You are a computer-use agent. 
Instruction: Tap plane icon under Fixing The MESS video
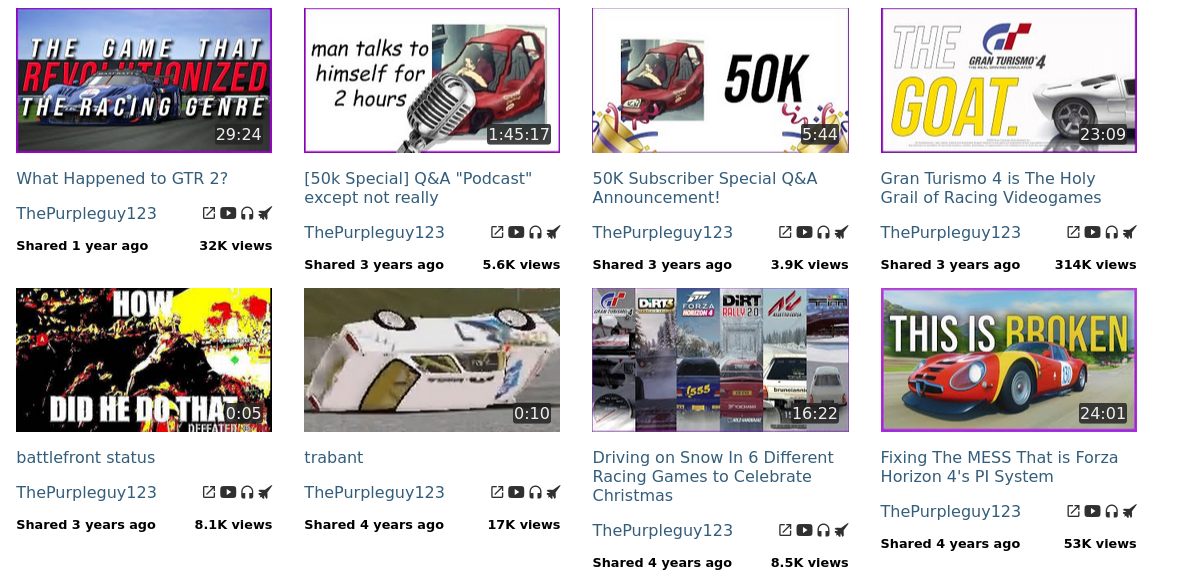[1129, 511]
